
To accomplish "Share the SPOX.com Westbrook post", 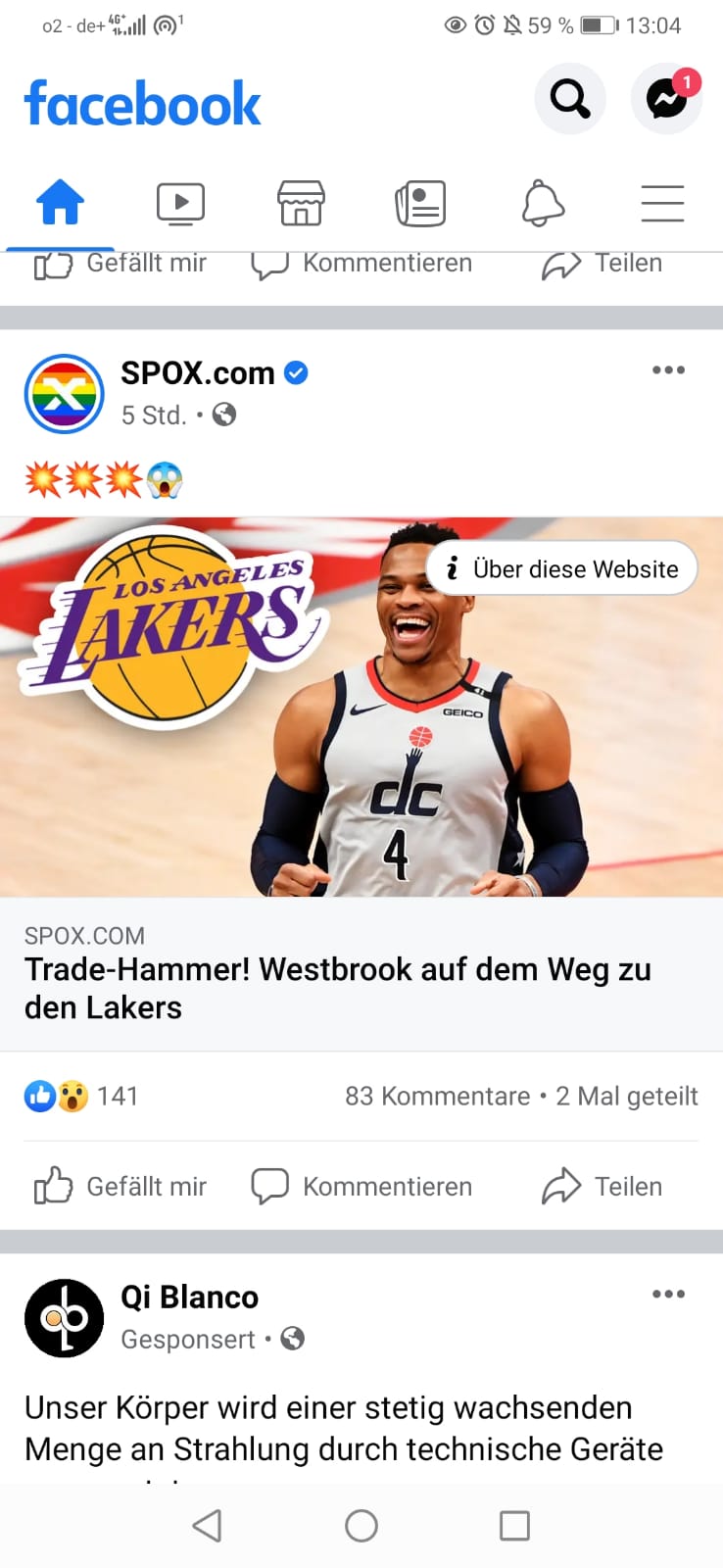I will 602,1186.
